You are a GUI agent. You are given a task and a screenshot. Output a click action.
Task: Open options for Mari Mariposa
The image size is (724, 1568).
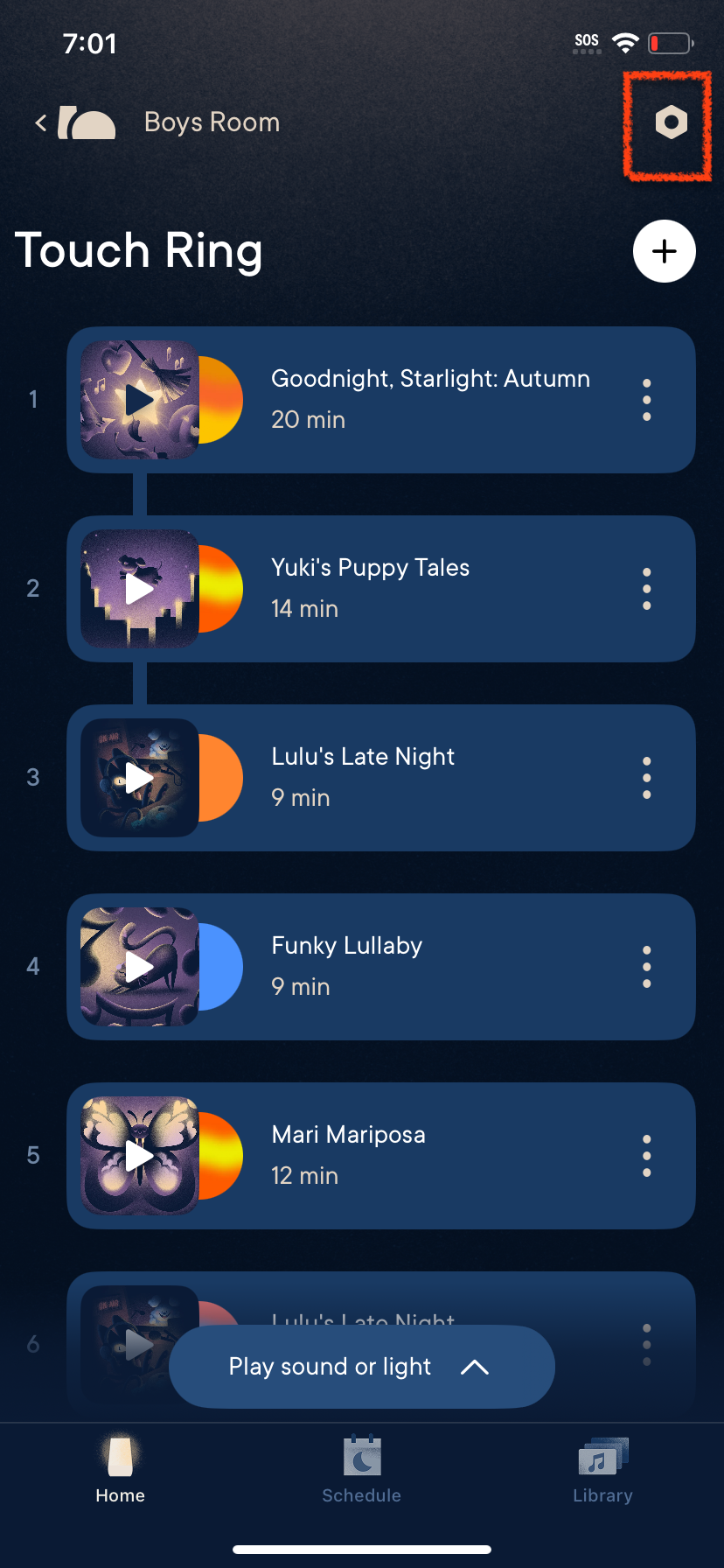click(646, 1156)
